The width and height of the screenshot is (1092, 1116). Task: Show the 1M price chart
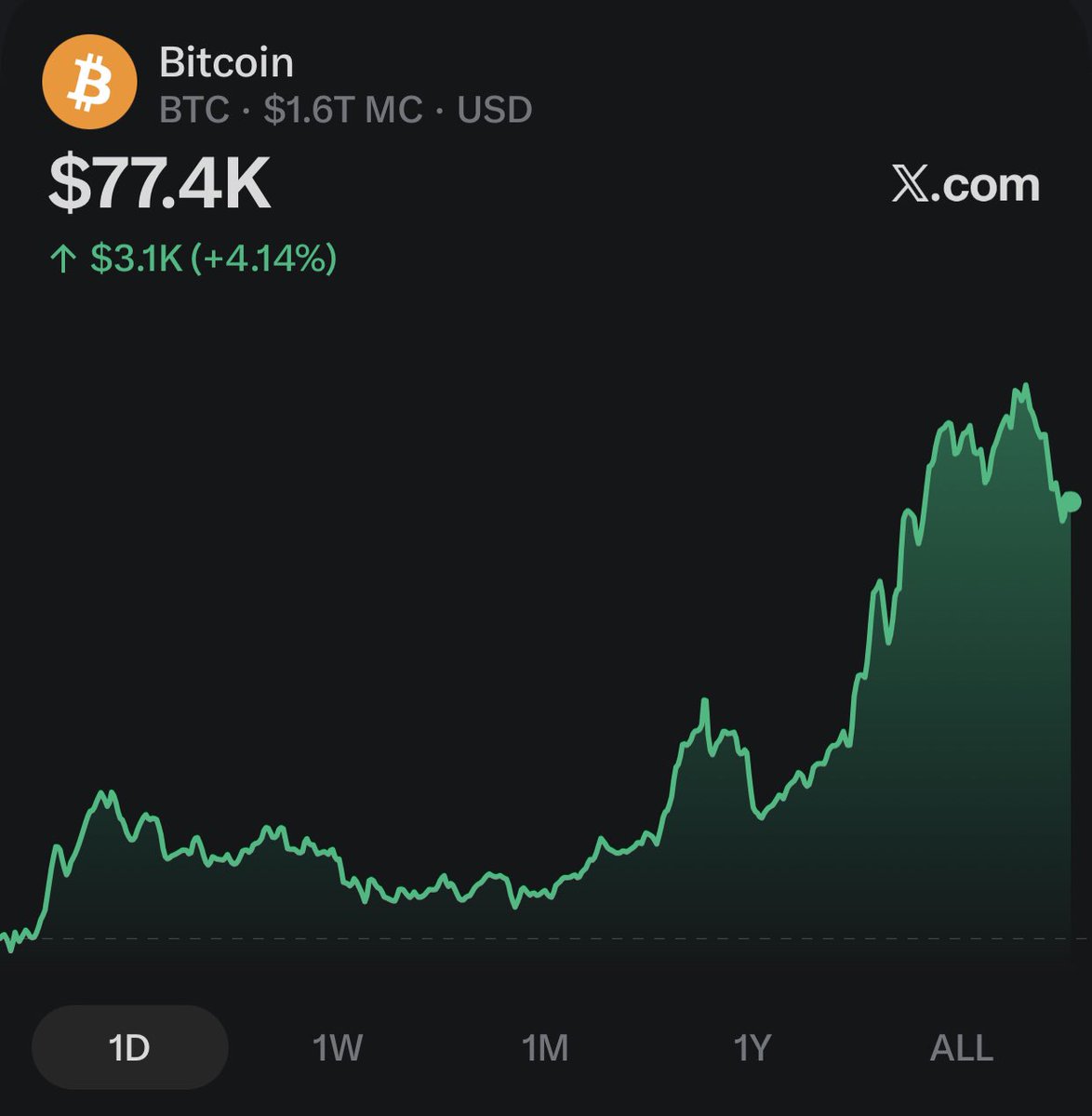(x=545, y=1048)
